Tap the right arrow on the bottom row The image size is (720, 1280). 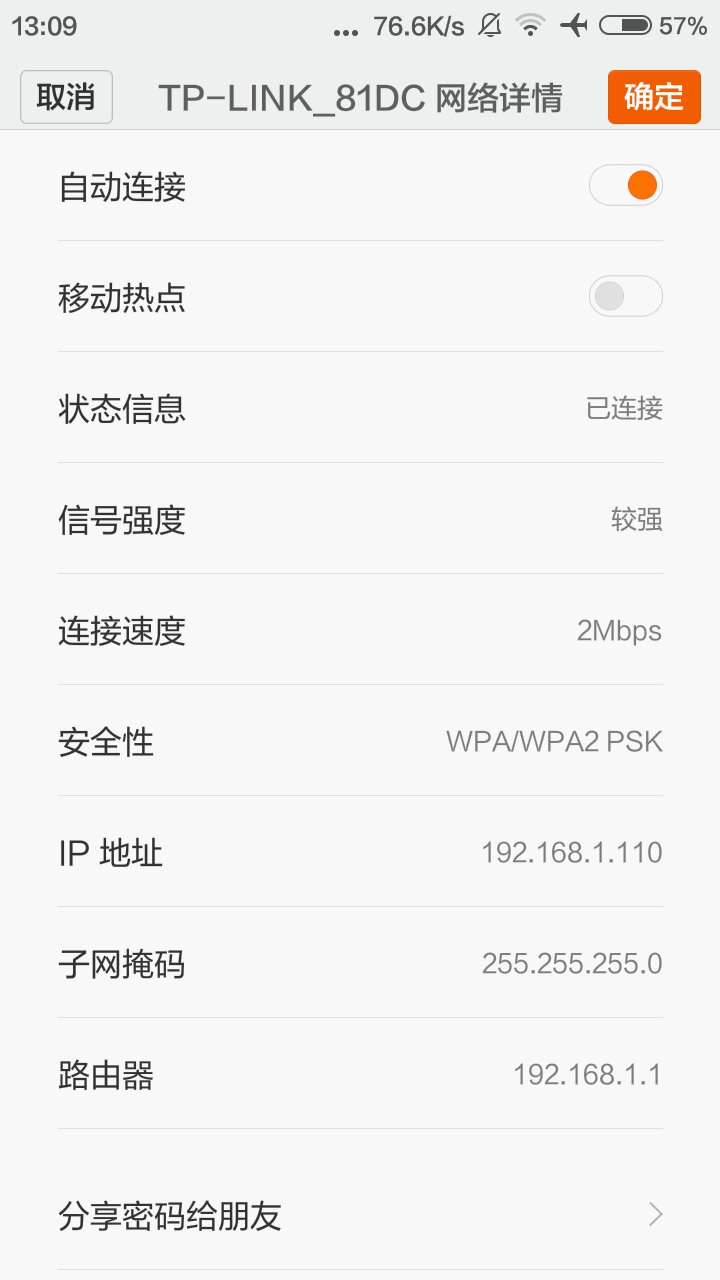(x=655, y=1215)
